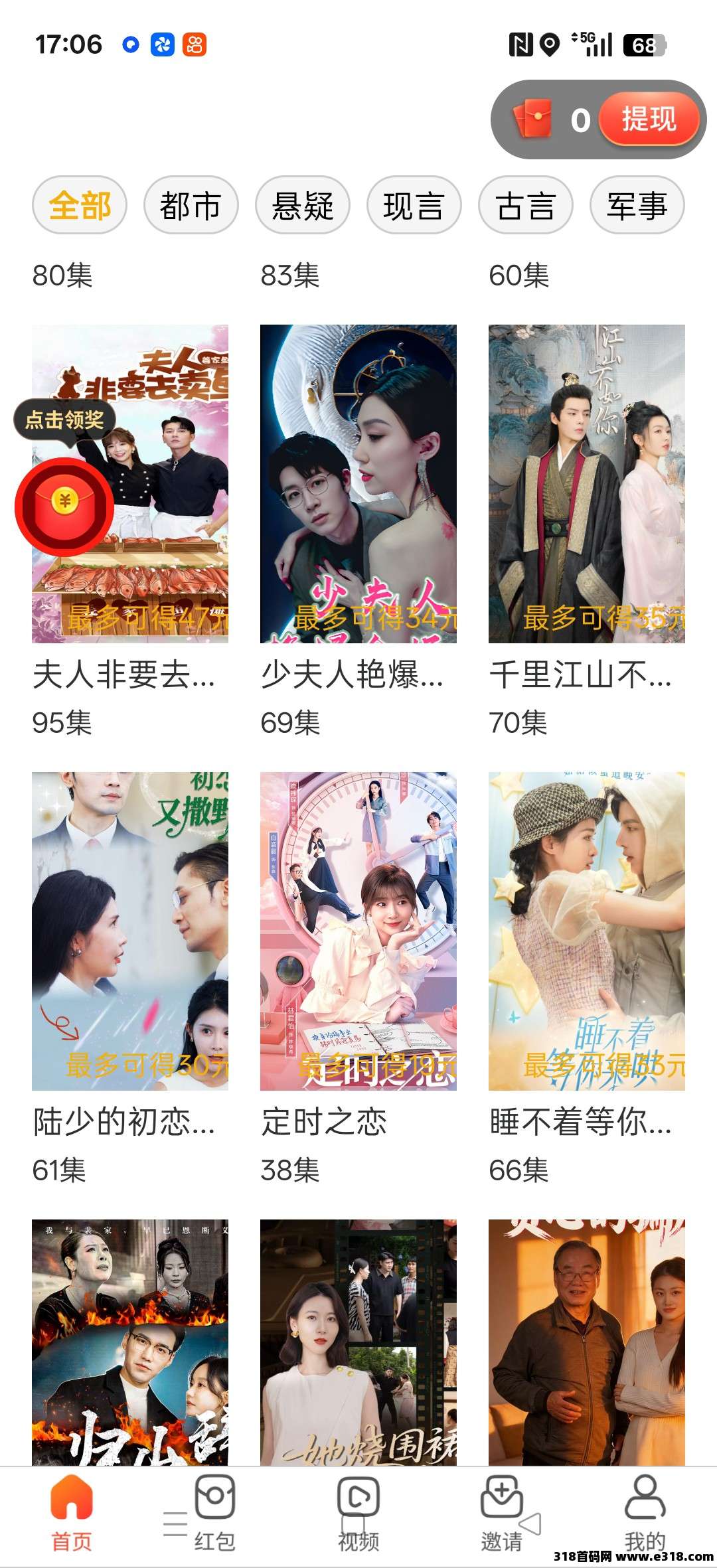Image resolution: width=717 pixels, height=1568 pixels.
Task: Tap the floating red envelope reward icon
Action: point(64,505)
